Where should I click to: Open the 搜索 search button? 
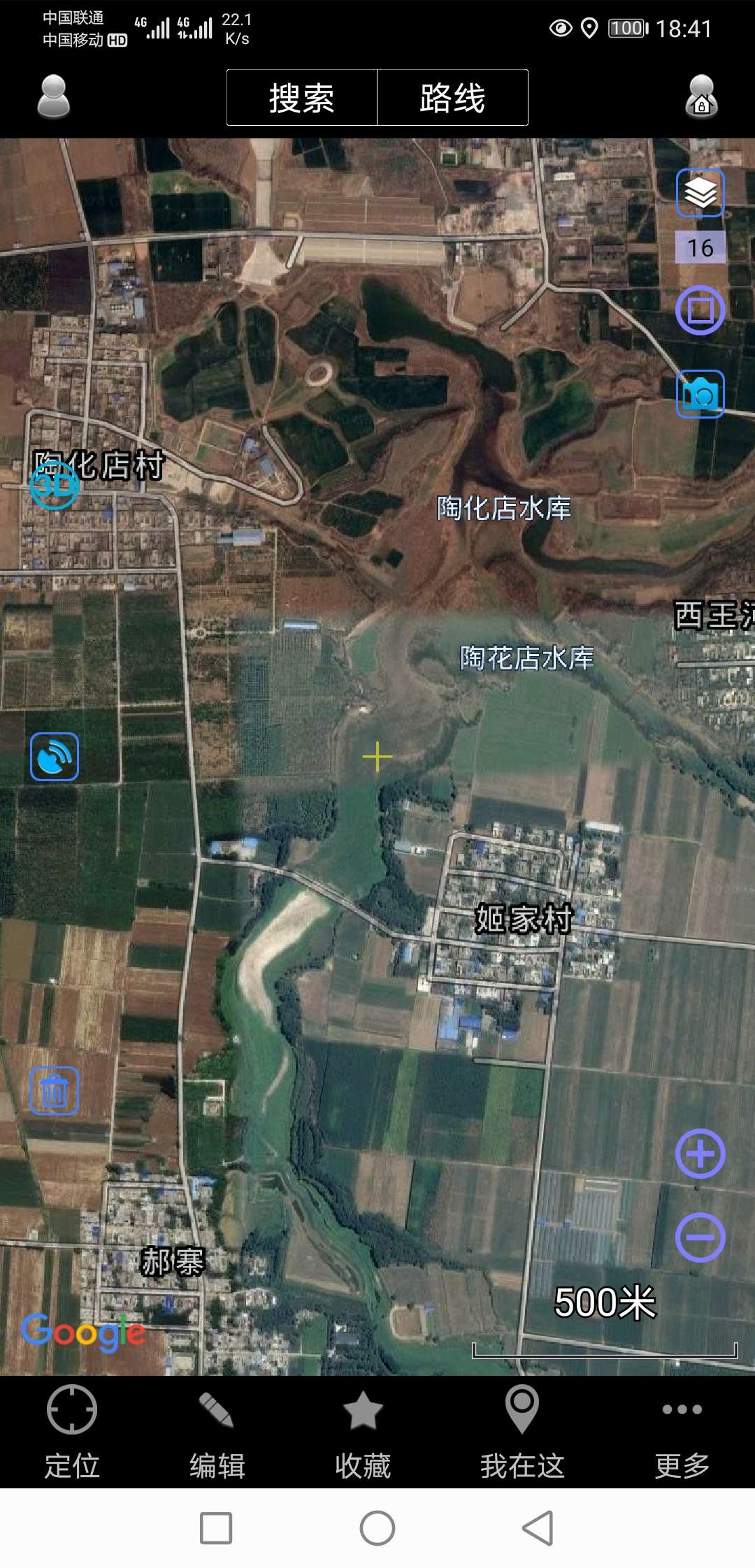(x=302, y=98)
